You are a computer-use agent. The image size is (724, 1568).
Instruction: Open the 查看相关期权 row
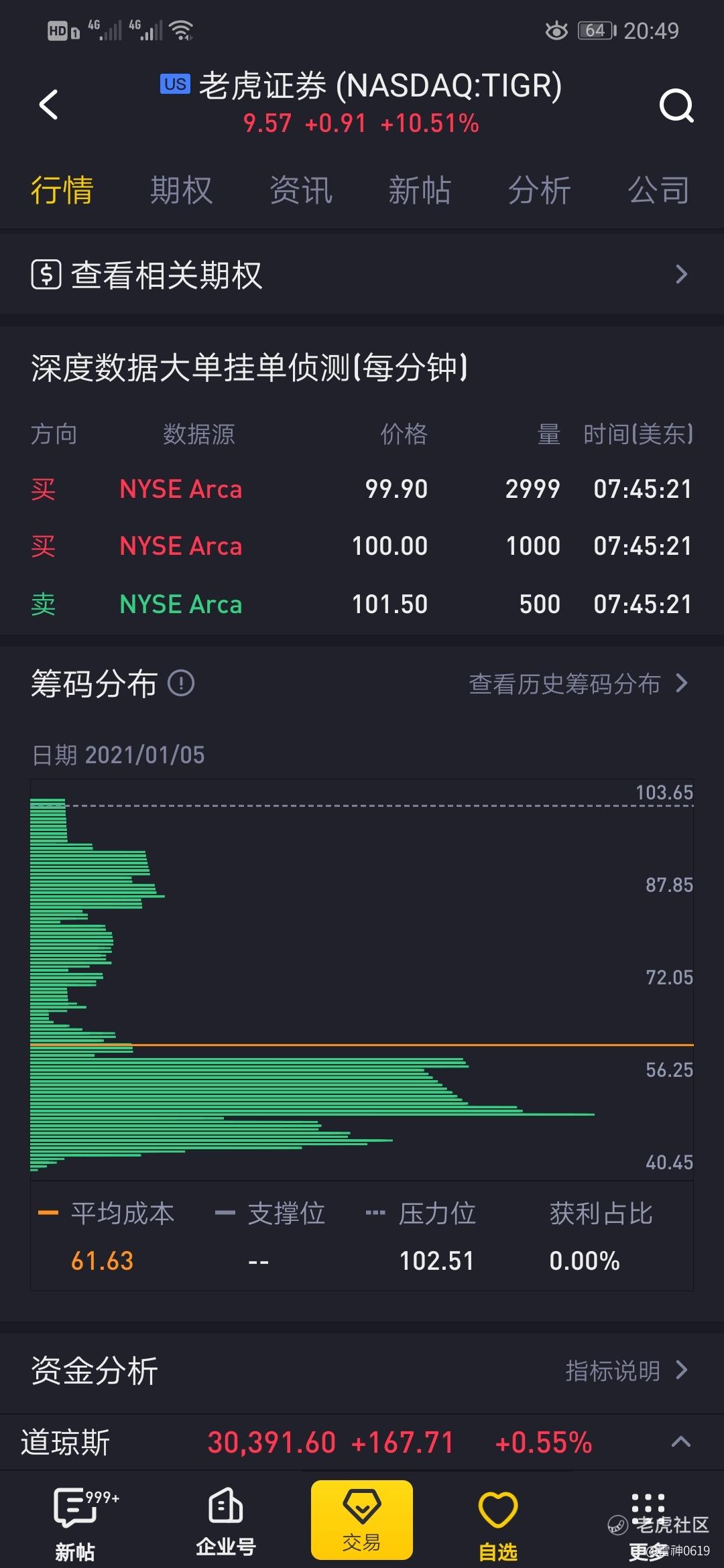tap(362, 275)
